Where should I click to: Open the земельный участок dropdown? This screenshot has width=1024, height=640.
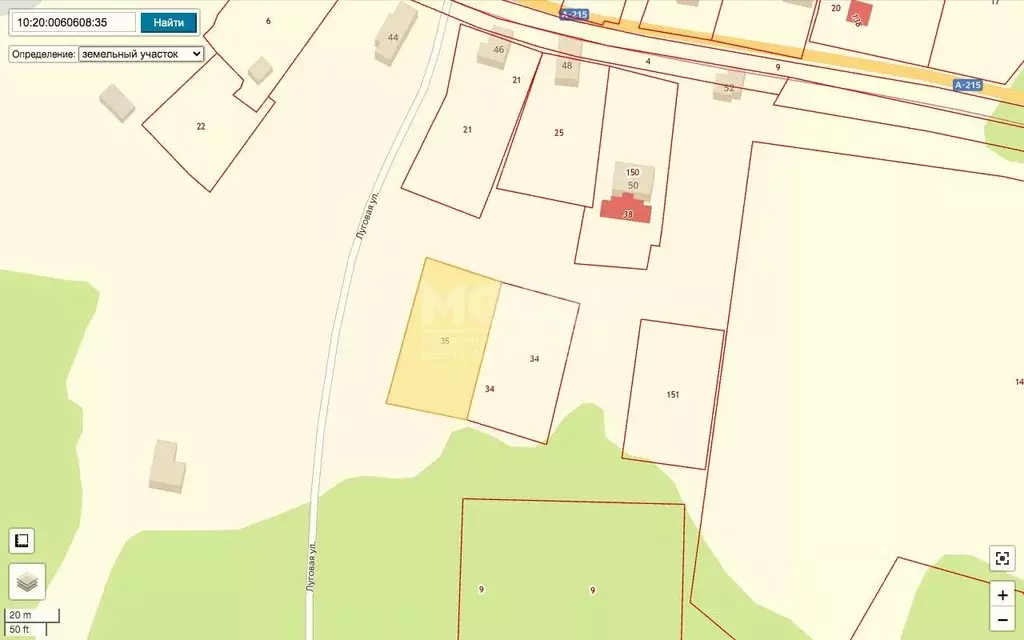click(x=141, y=54)
